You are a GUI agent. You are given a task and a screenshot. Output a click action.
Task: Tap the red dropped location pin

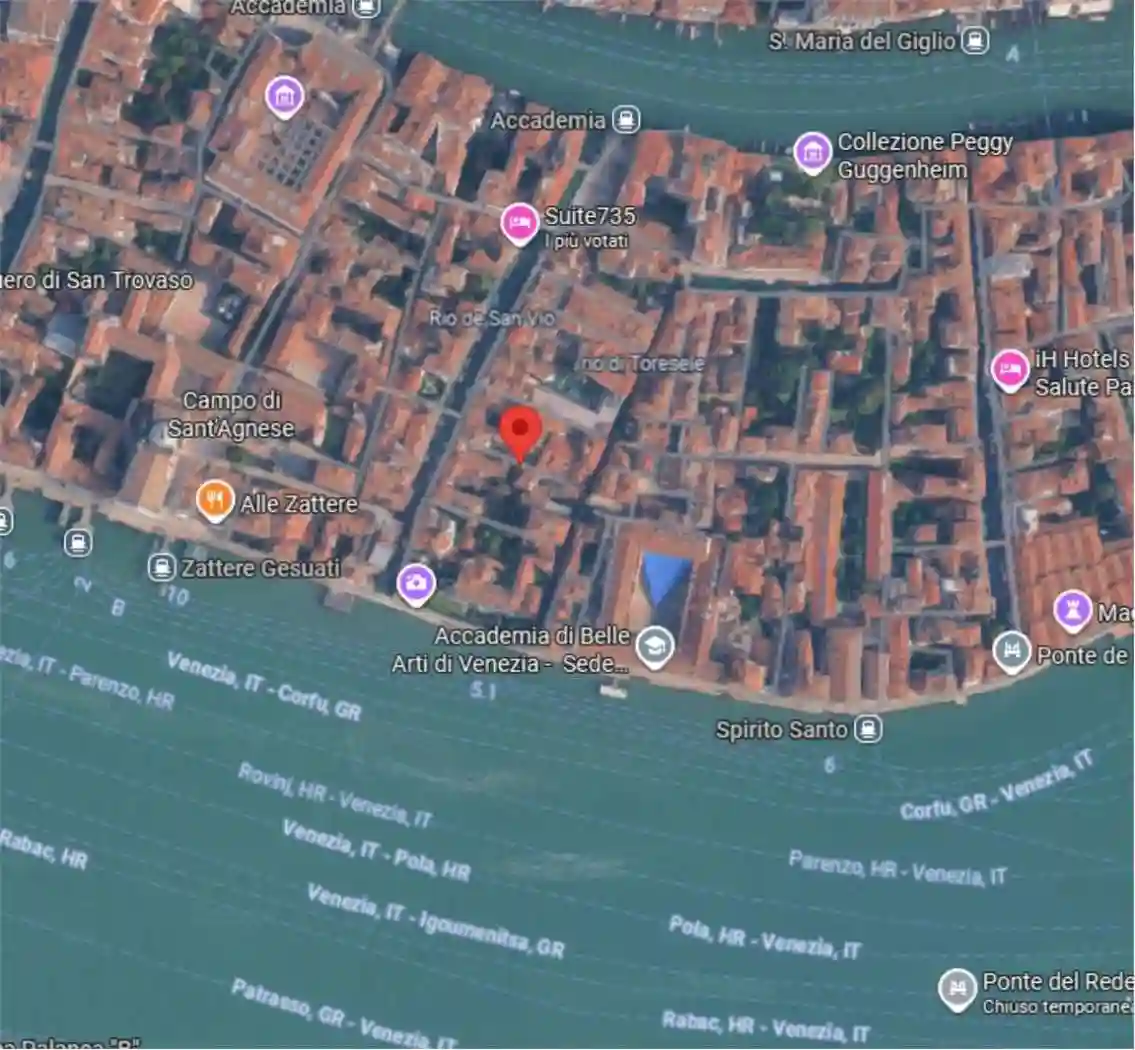click(x=520, y=431)
